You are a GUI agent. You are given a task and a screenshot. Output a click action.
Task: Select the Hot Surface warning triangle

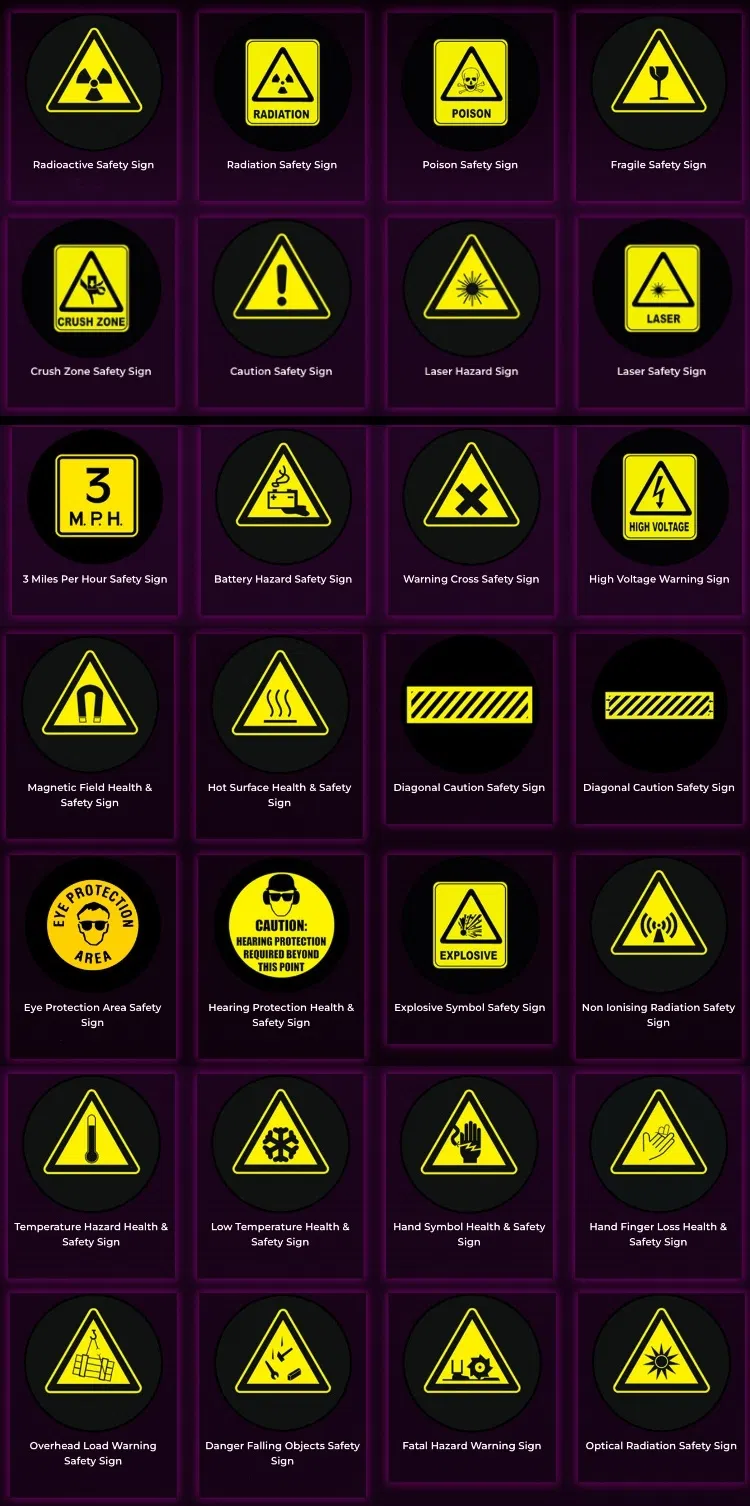pyautogui.click(x=280, y=703)
